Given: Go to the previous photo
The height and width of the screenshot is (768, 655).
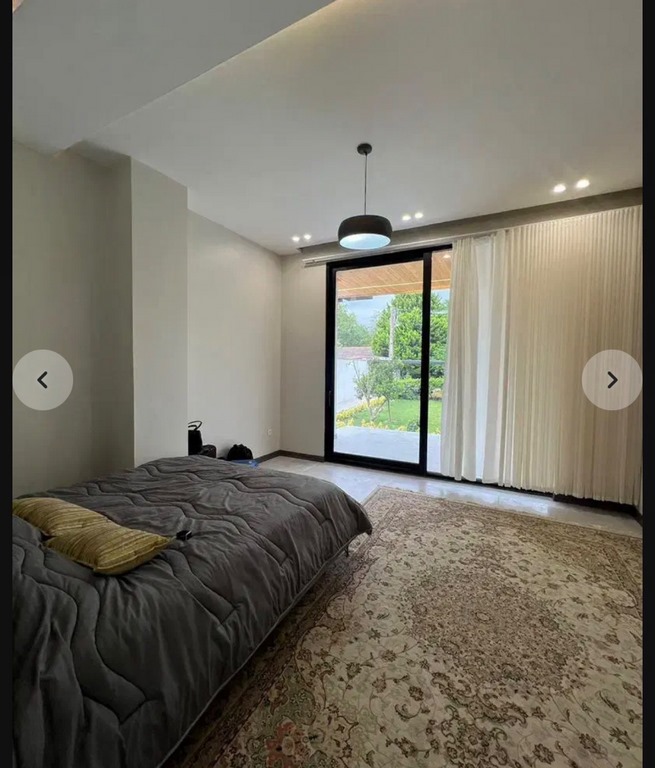Looking at the screenshot, I should coord(43,380).
